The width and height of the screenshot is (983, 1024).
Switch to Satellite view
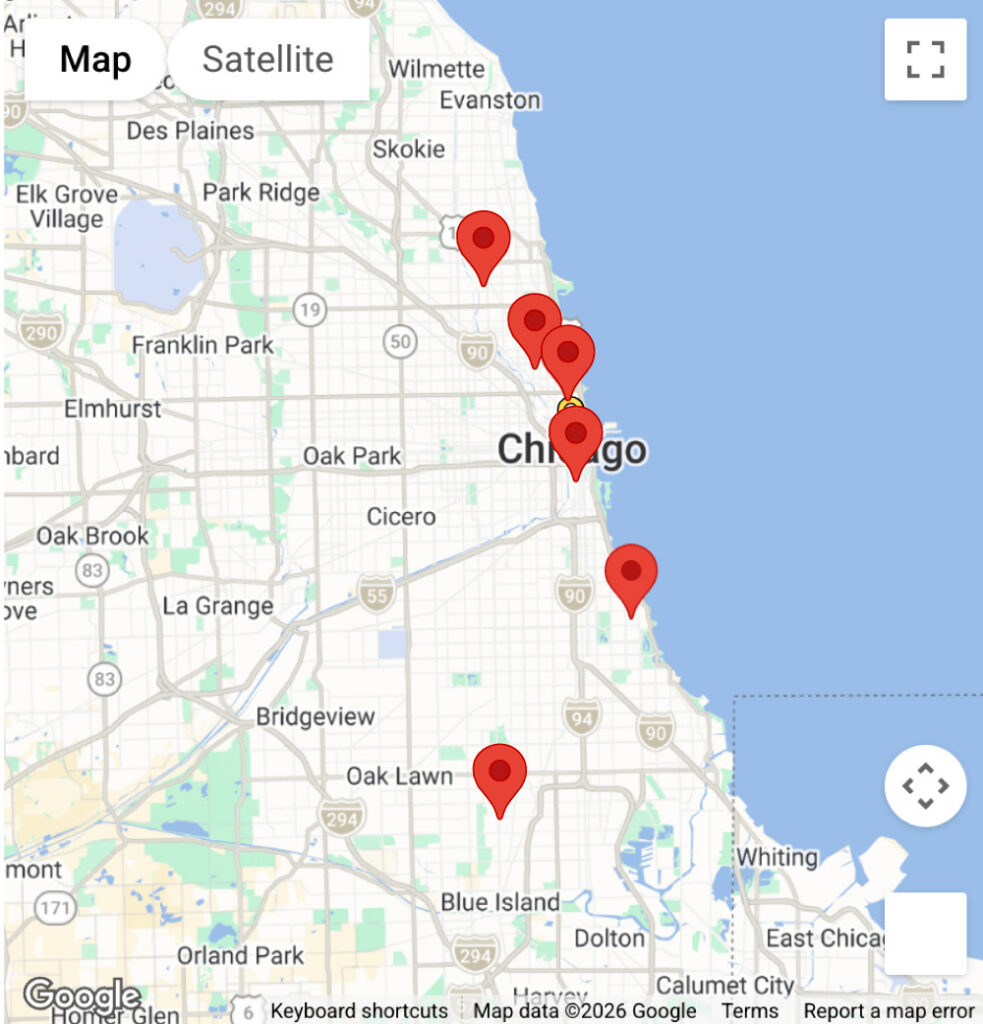click(268, 59)
